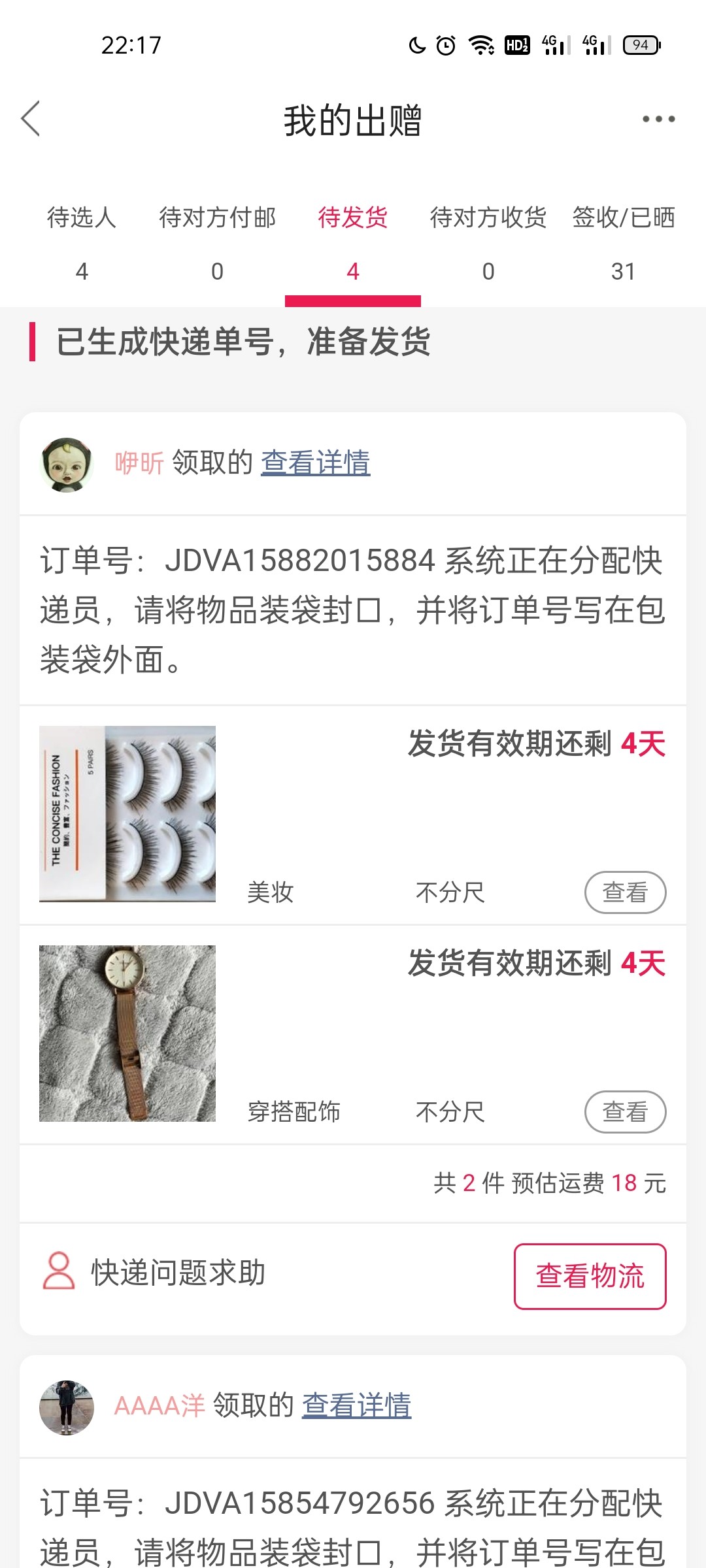Go back from 我的出赠 page
706x1568 pixels.
tap(31, 119)
